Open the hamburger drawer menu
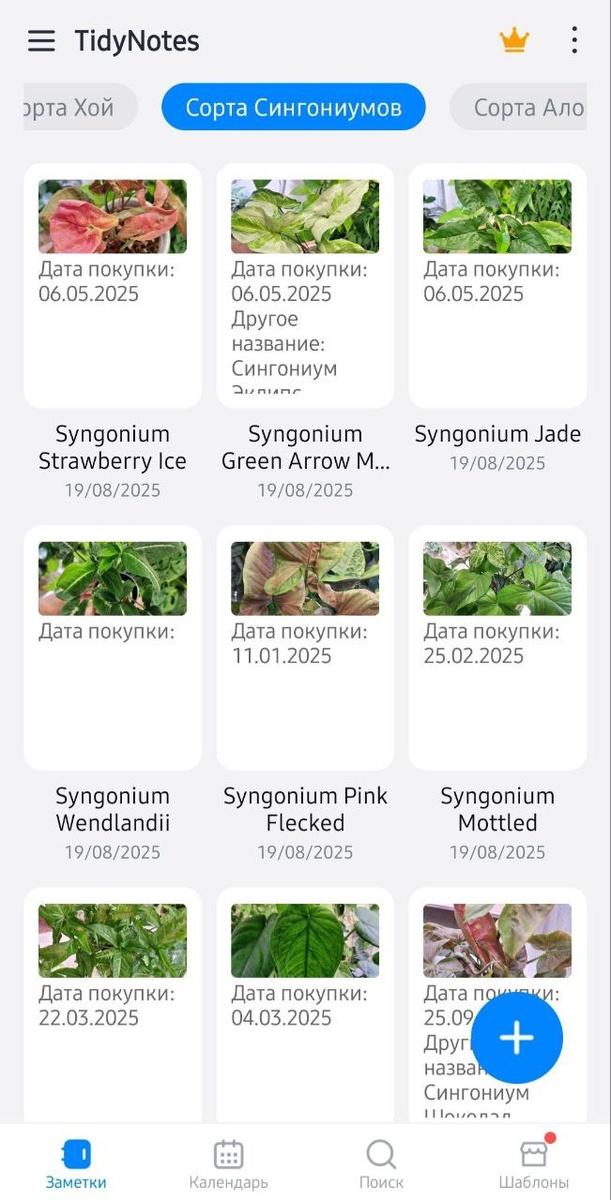The image size is (611, 1200). point(41,41)
